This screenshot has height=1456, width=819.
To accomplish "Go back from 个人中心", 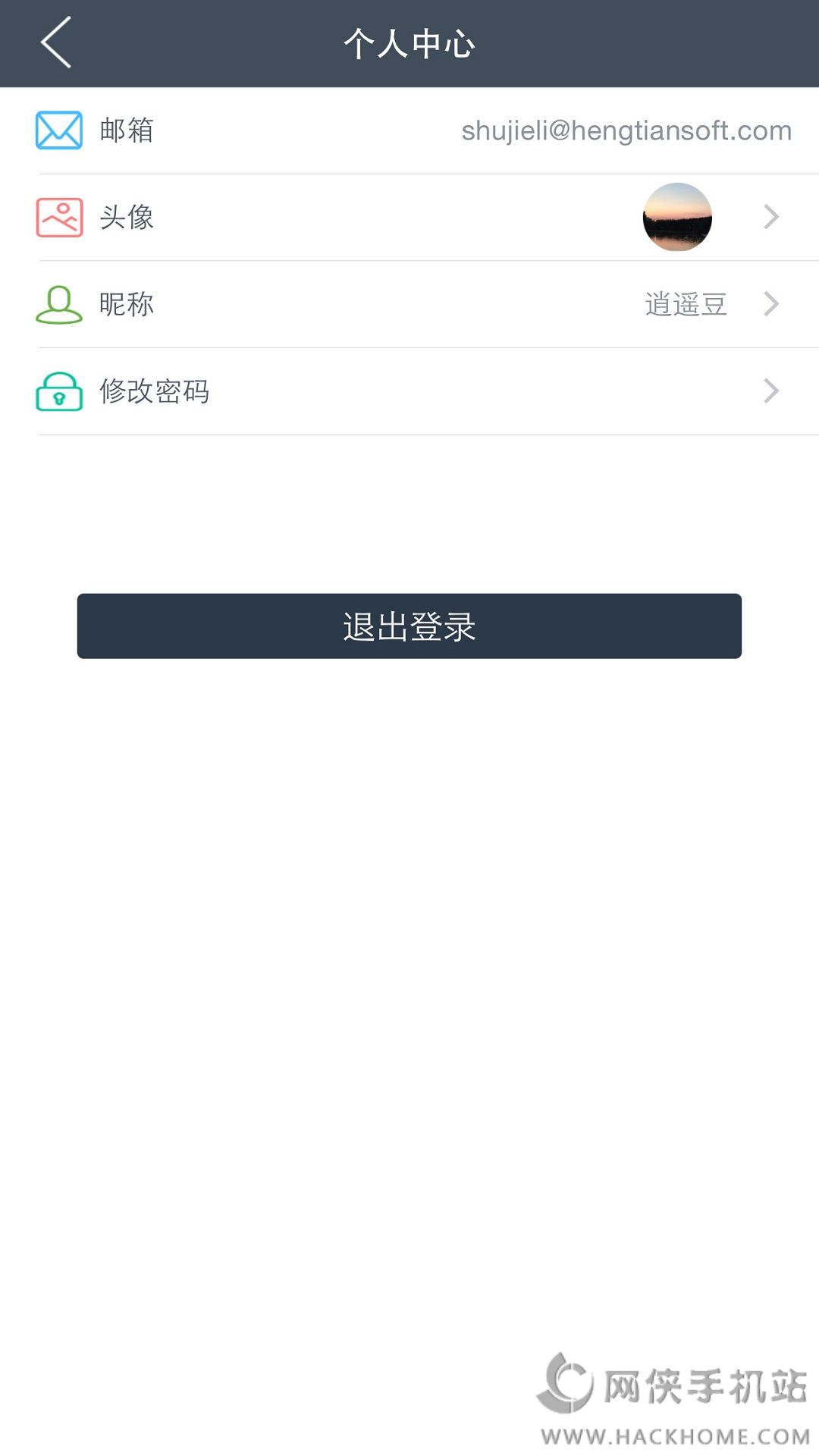I will point(56,43).
